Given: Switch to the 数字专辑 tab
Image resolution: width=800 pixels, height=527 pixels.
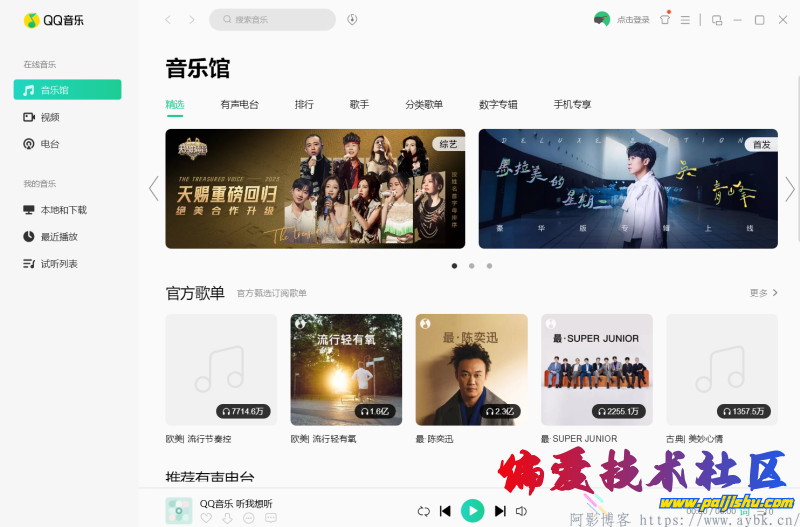Looking at the screenshot, I should click(498, 104).
